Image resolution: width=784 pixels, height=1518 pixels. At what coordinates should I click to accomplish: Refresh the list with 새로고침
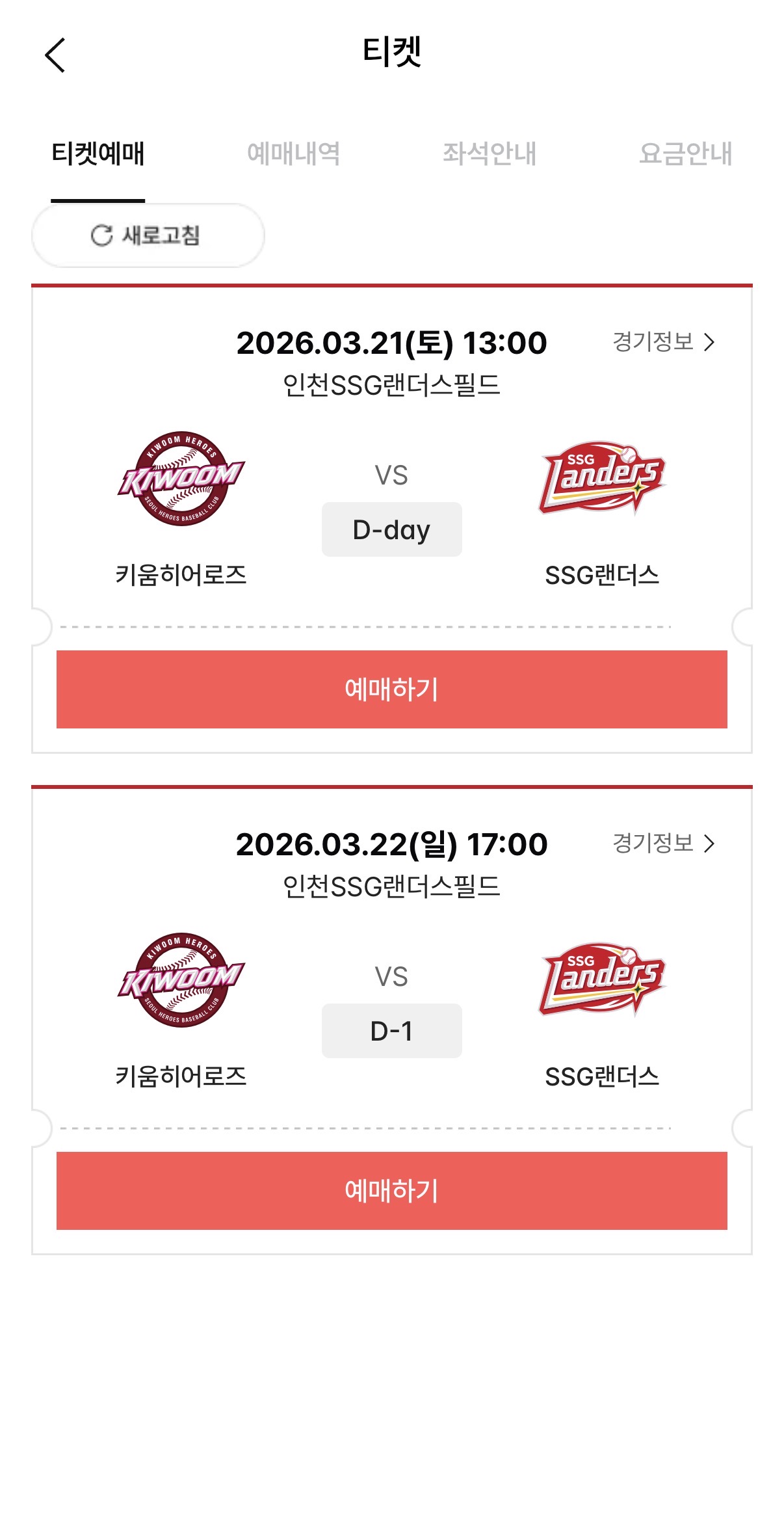[x=148, y=235]
